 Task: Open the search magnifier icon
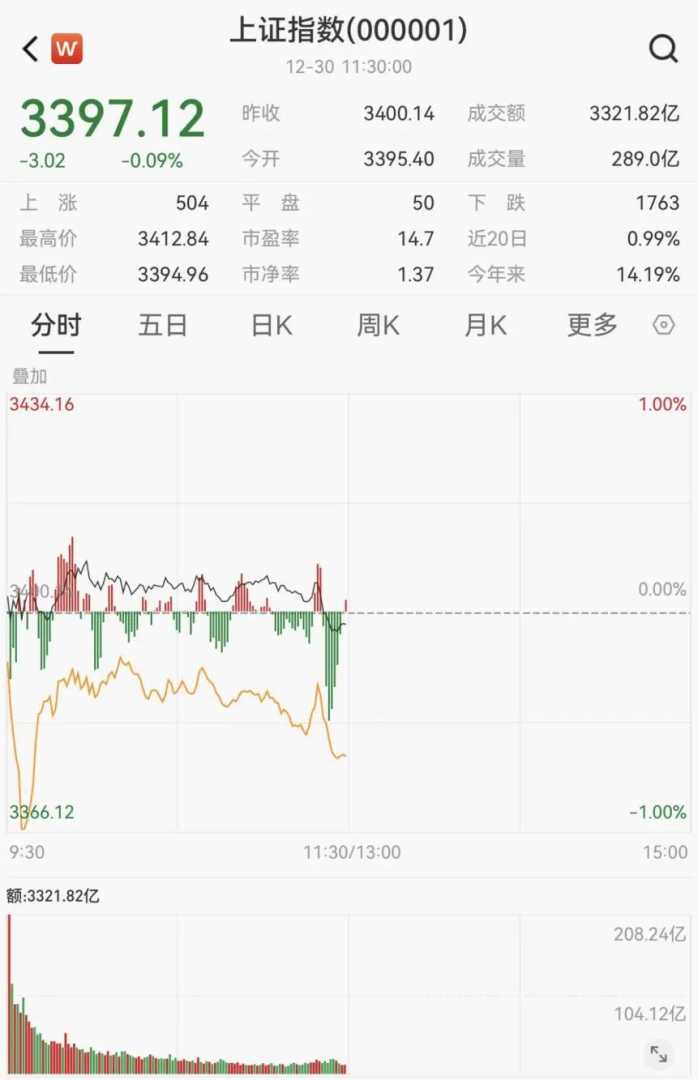pos(663,49)
